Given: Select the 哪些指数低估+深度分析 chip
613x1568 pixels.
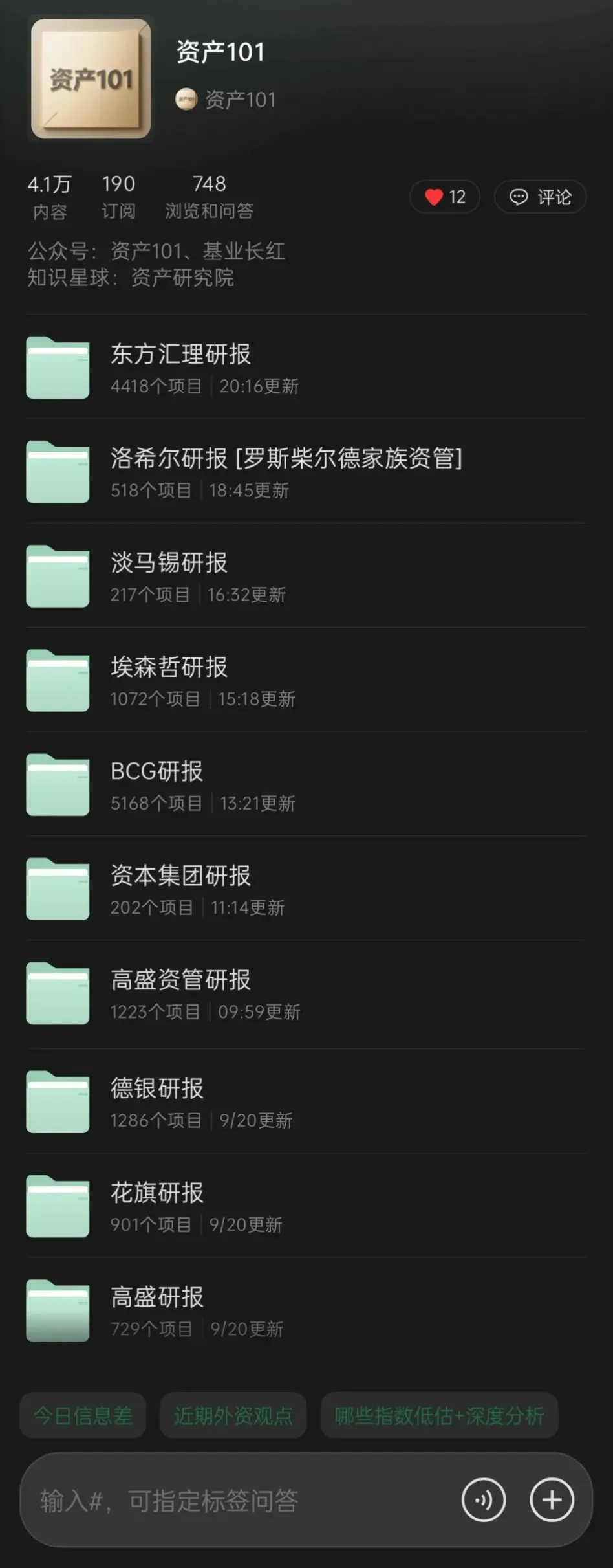Looking at the screenshot, I should pos(439,1415).
